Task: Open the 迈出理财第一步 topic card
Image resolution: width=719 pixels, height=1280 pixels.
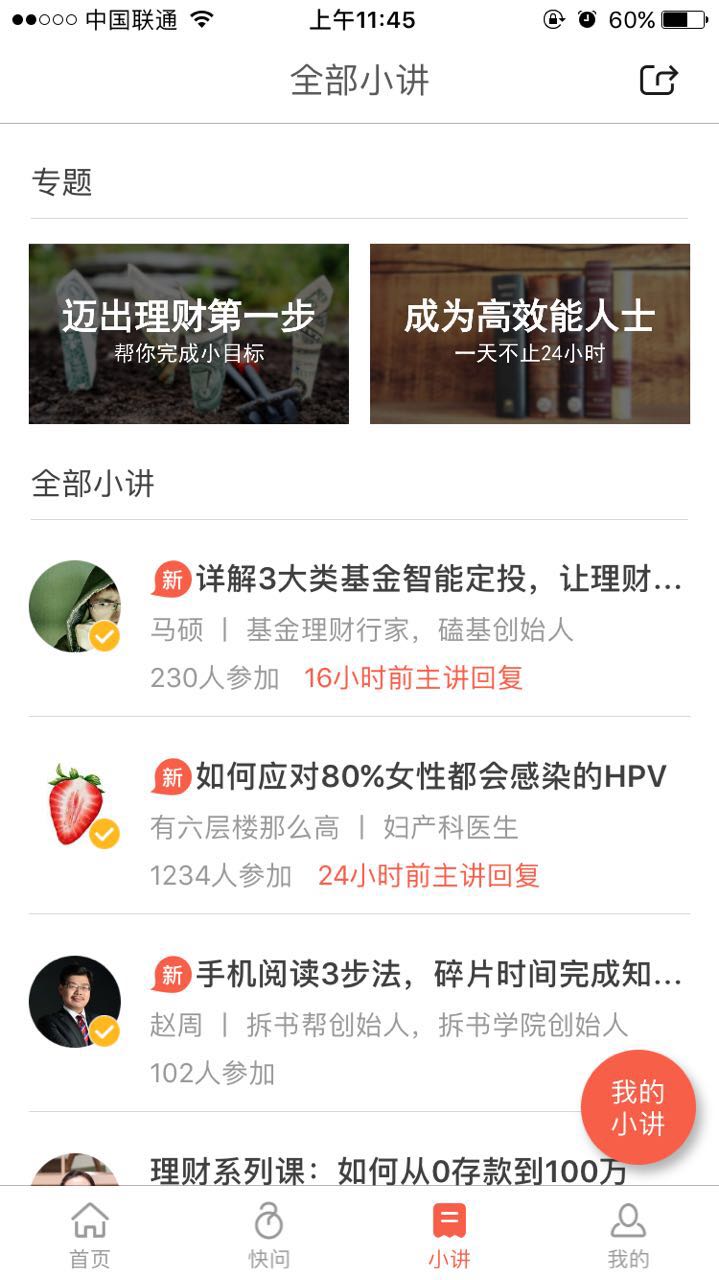Action: tap(189, 334)
